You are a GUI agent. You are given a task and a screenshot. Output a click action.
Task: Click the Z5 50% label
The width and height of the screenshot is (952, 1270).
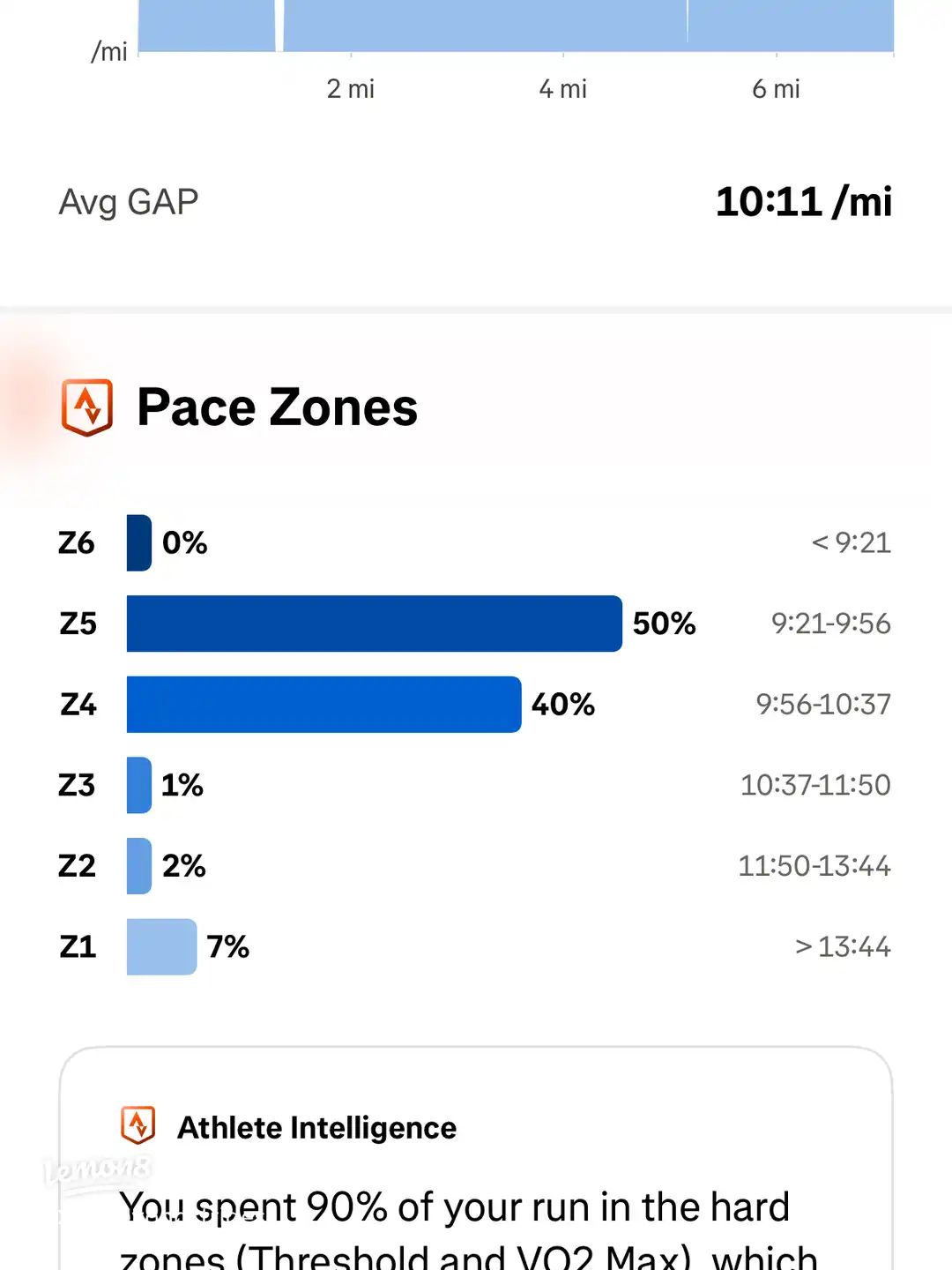pyautogui.click(x=663, y=624)
